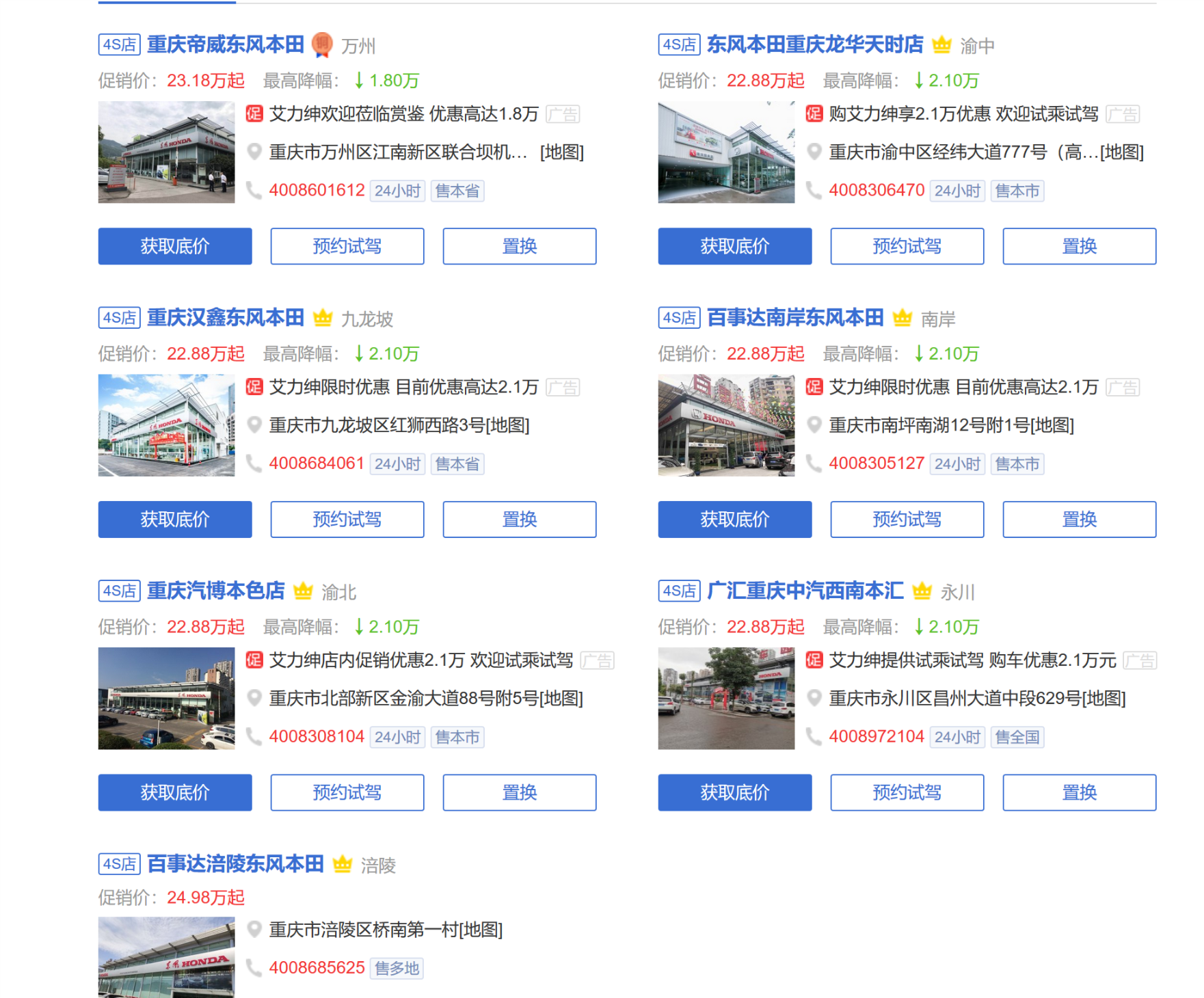This screenshot has width=1204, height=998.
Task: Get lowest price from 重庆帝威东风本田
Action: 174,246
